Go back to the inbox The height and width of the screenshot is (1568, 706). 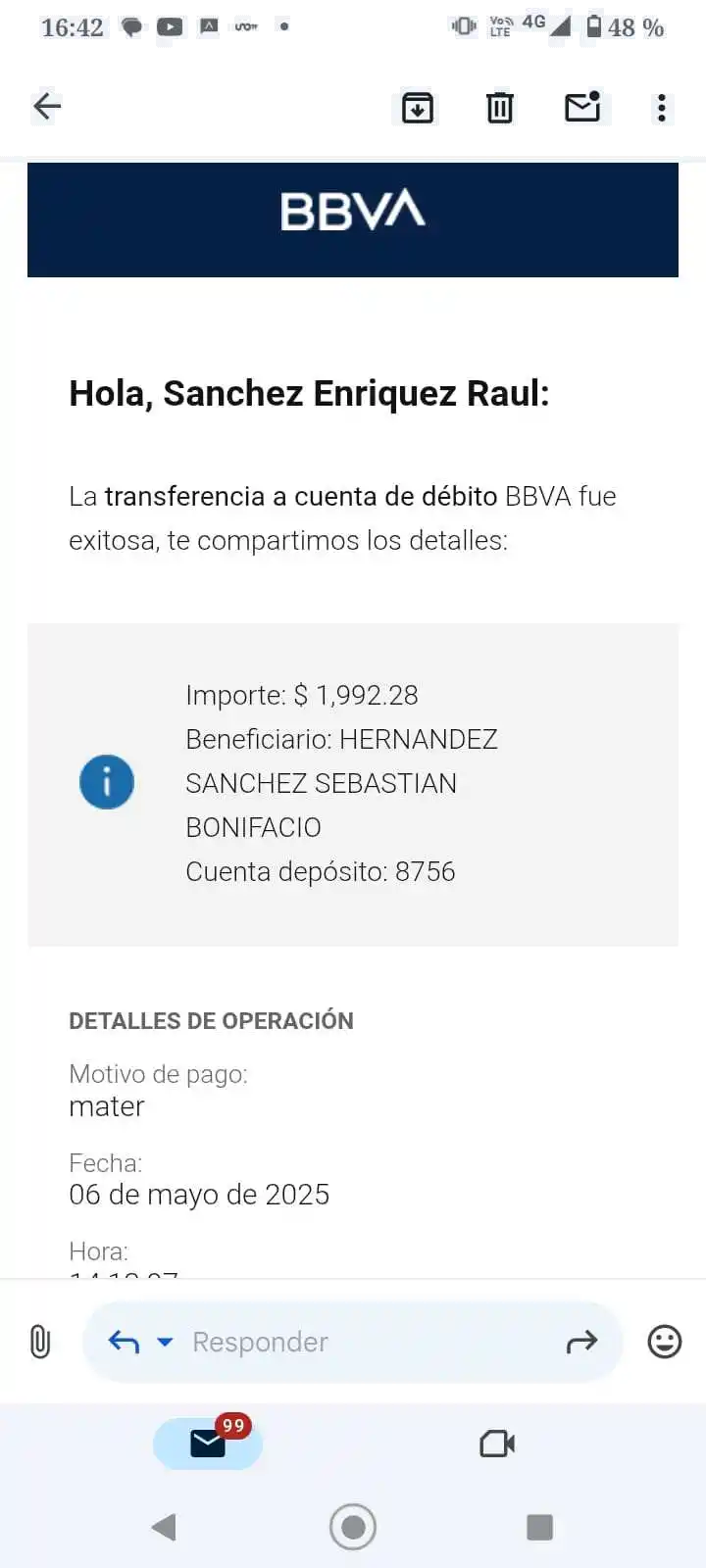(x=45, y=106)
